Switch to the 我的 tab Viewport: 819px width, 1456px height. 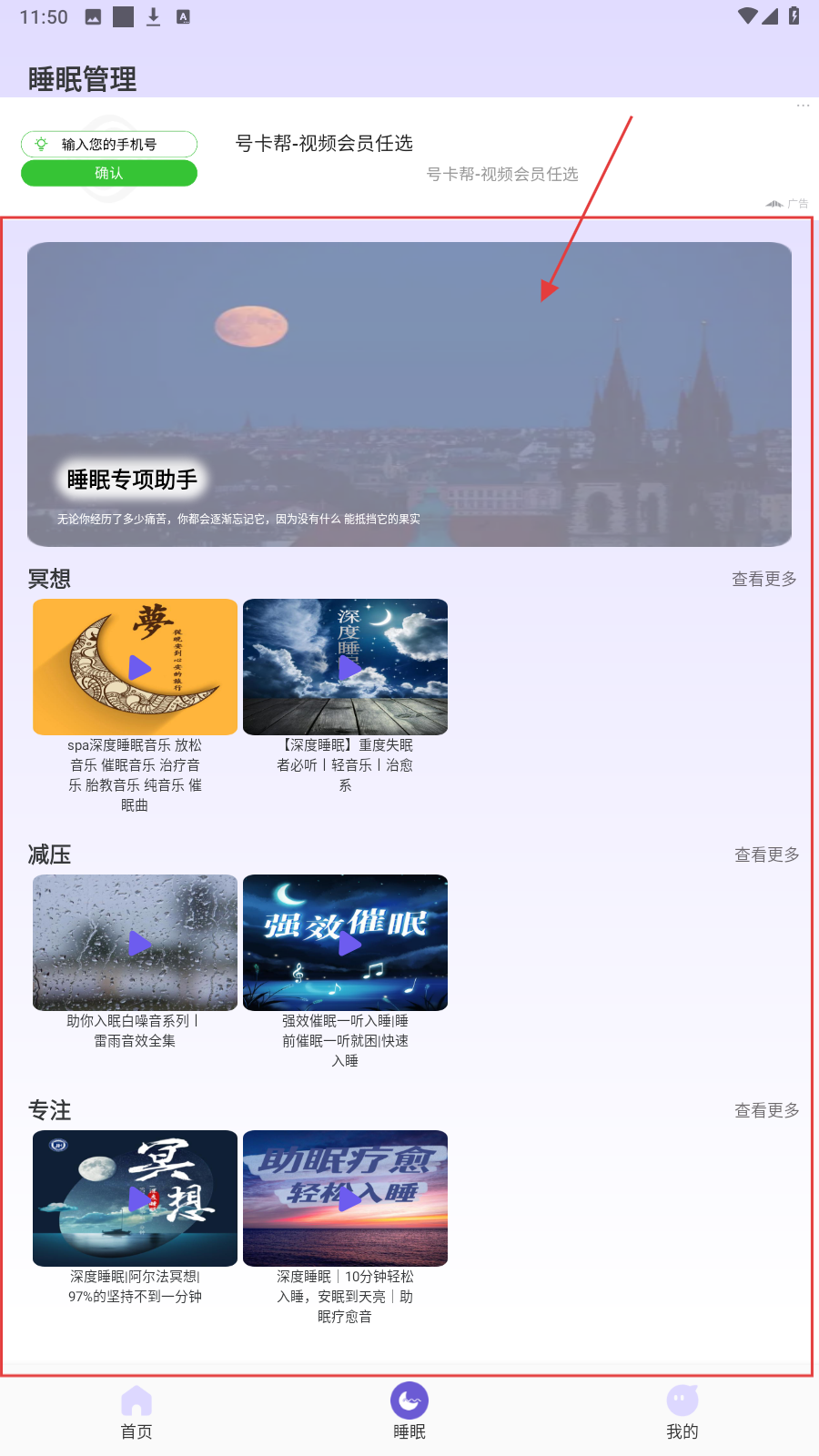(x=682, y=1412)
